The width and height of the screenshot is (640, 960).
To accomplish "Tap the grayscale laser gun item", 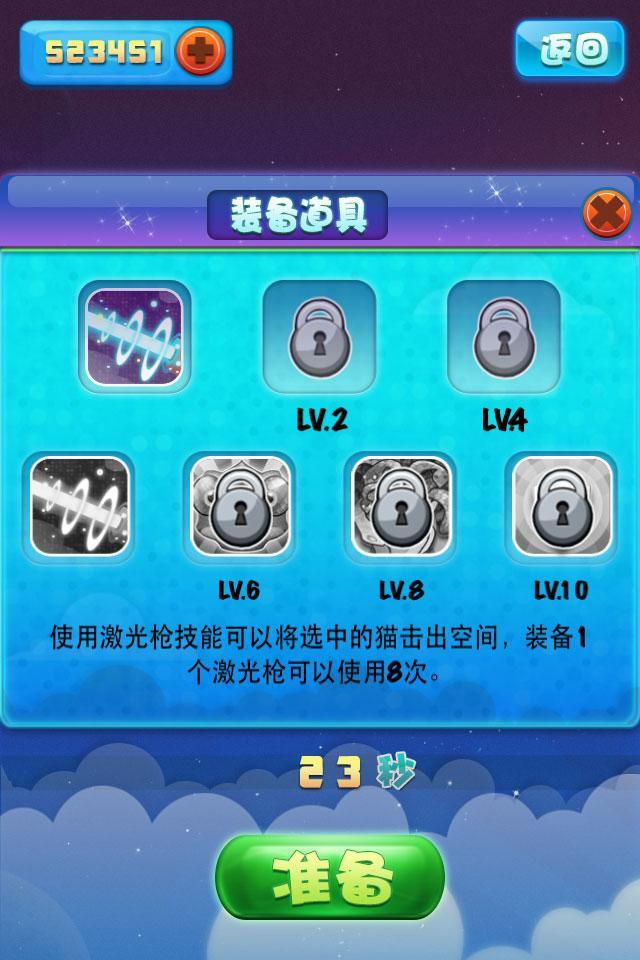I will 80,506.
